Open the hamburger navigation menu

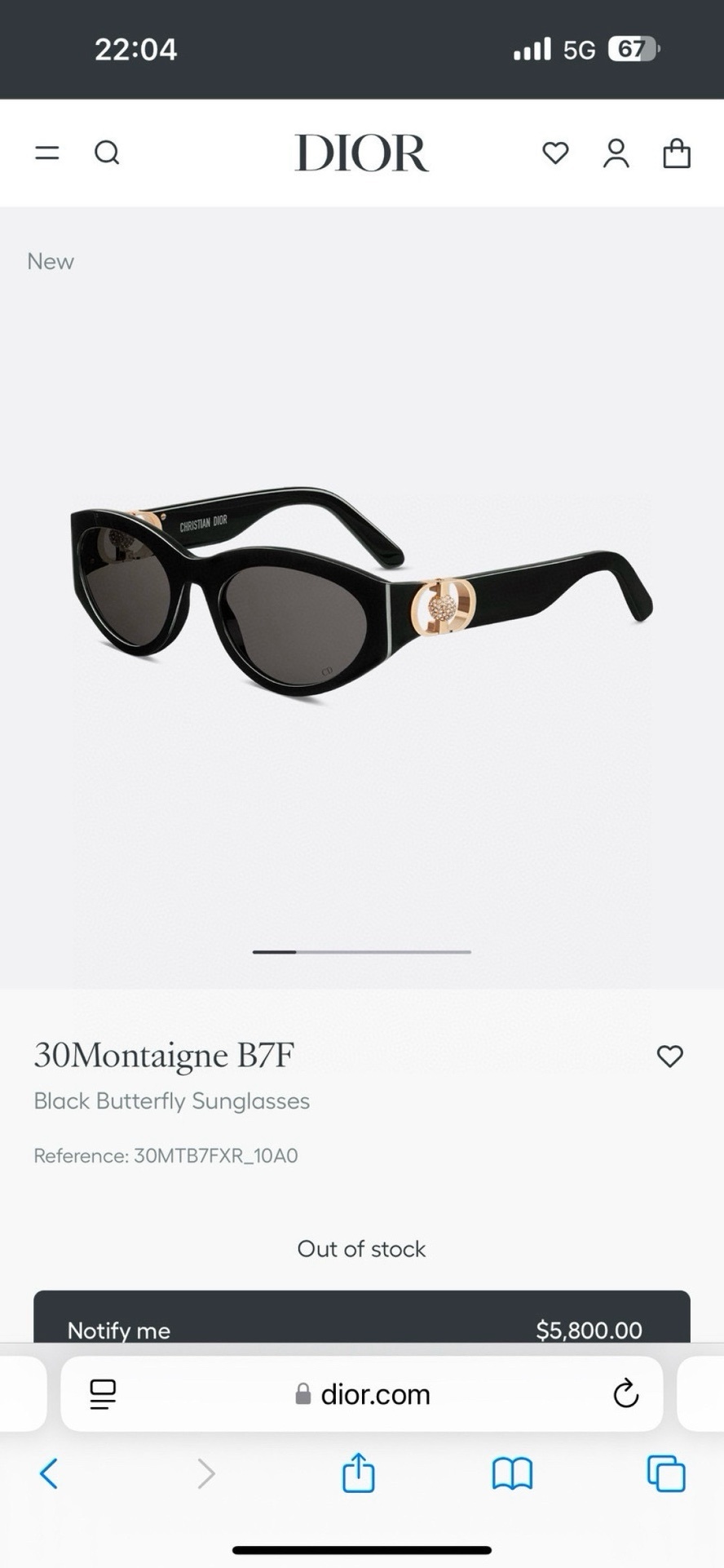(46, 153)
